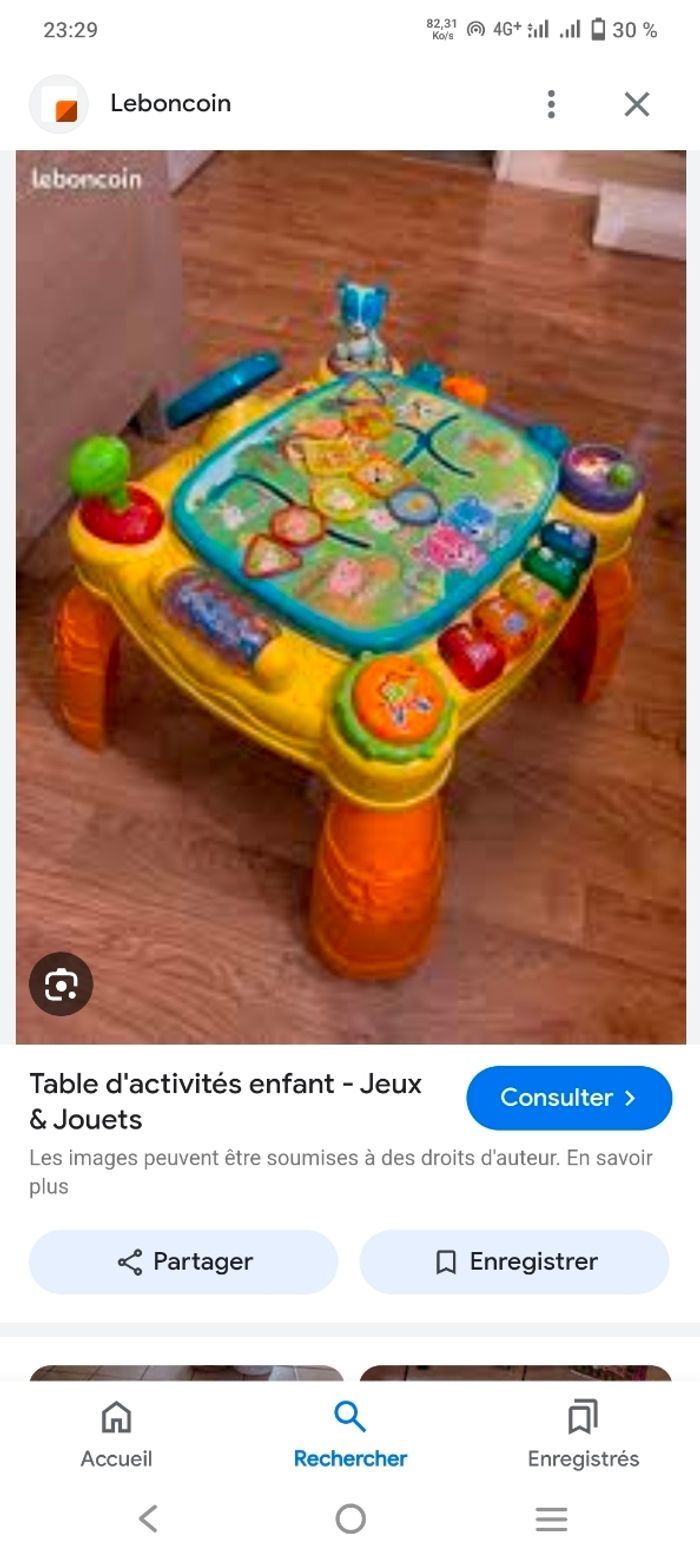The width and height of the screenshot is (700, 1556).
Task: Switch to the Rechercher tab
Action: [350, 1433]
